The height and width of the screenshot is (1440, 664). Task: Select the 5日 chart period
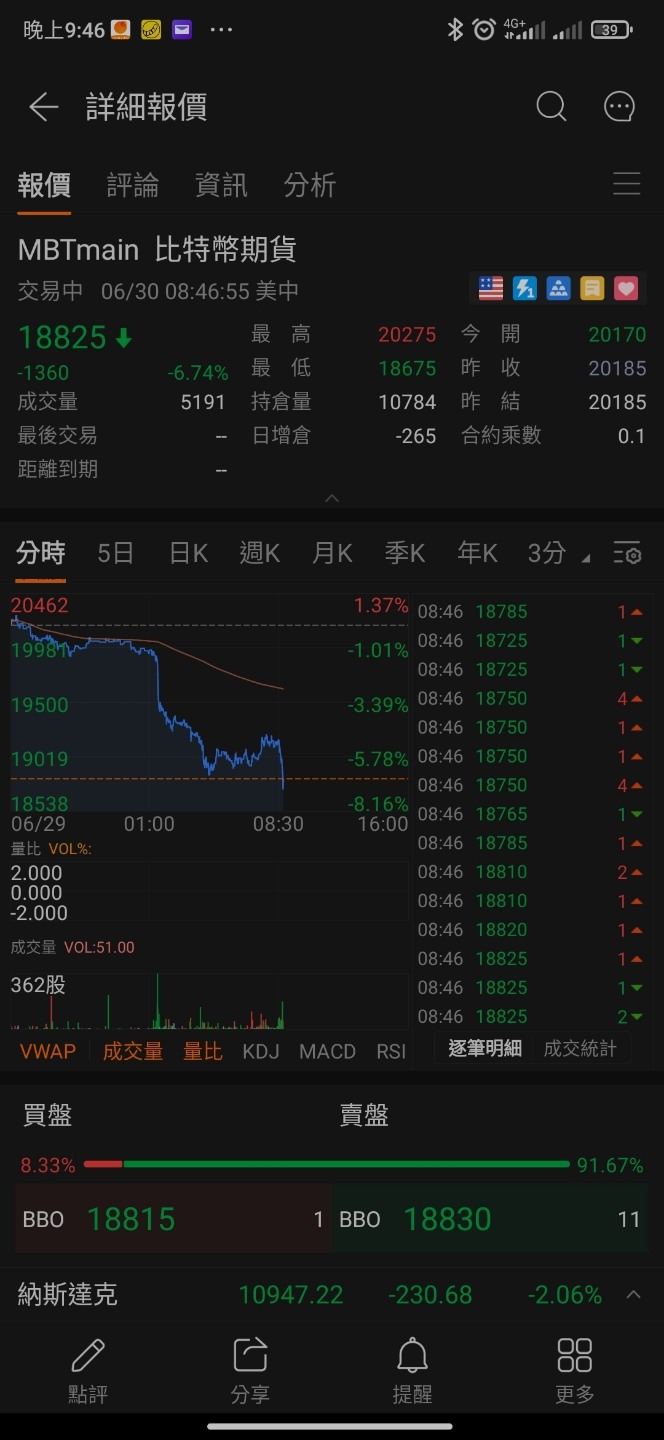(x=115, y=553)
